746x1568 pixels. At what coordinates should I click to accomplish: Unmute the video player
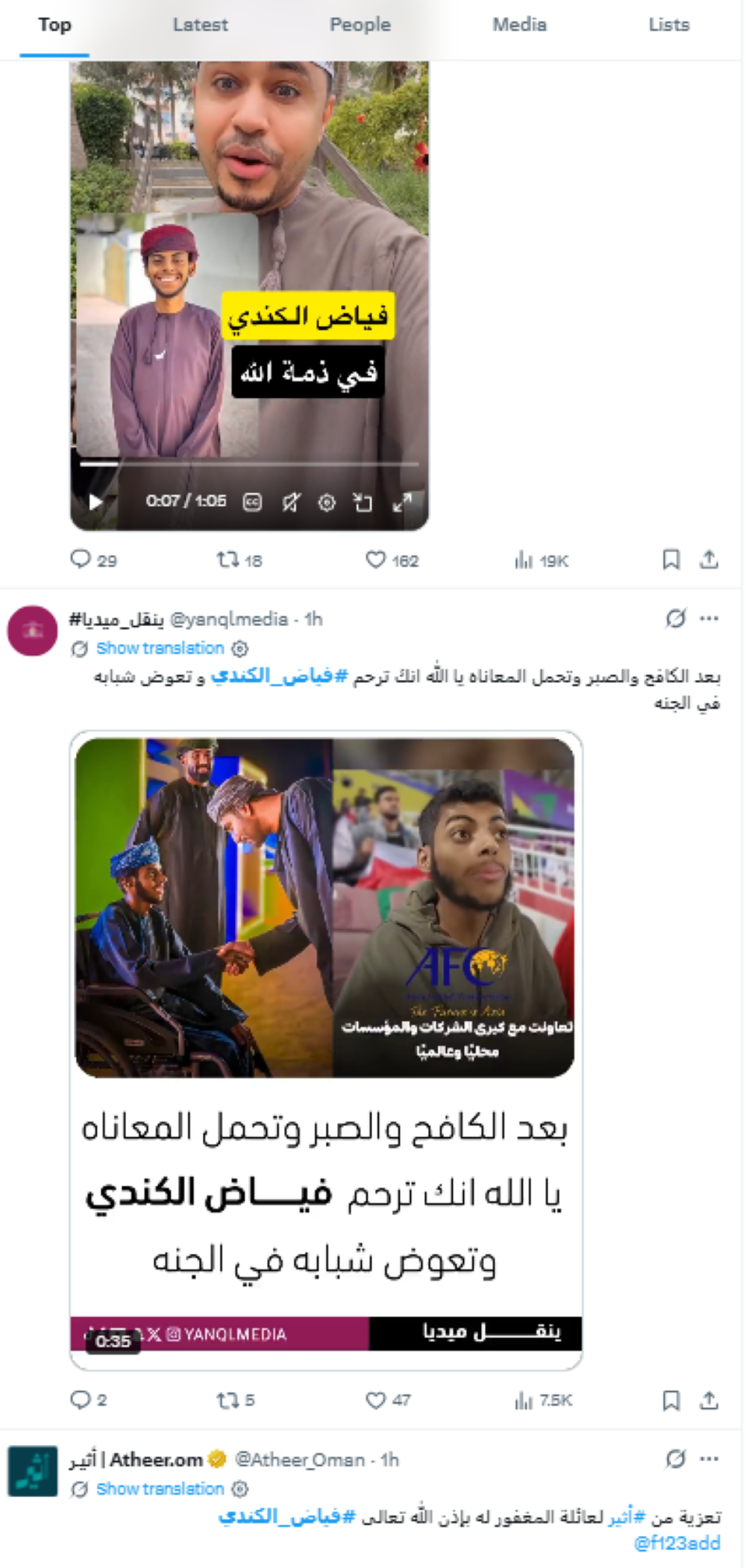pos(291,502)
